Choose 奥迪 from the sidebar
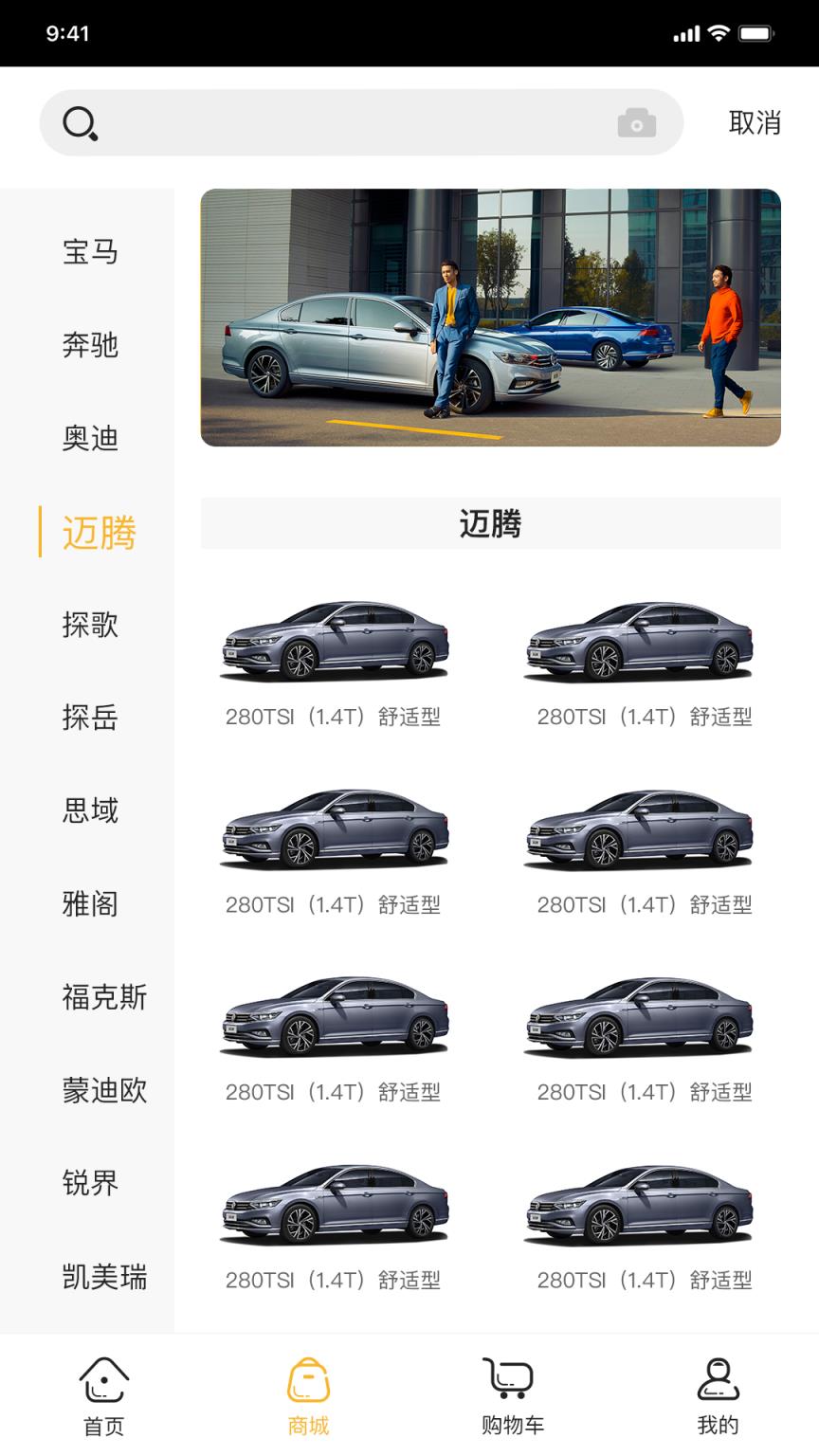The image size is (819, 1456). (x=90, y=439)
